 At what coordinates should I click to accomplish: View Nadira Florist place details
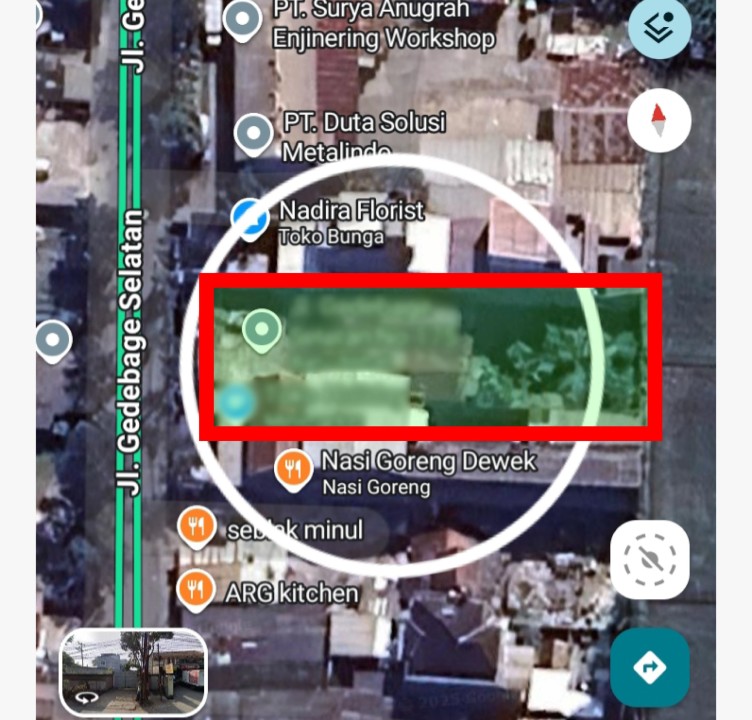click(250, 216)
